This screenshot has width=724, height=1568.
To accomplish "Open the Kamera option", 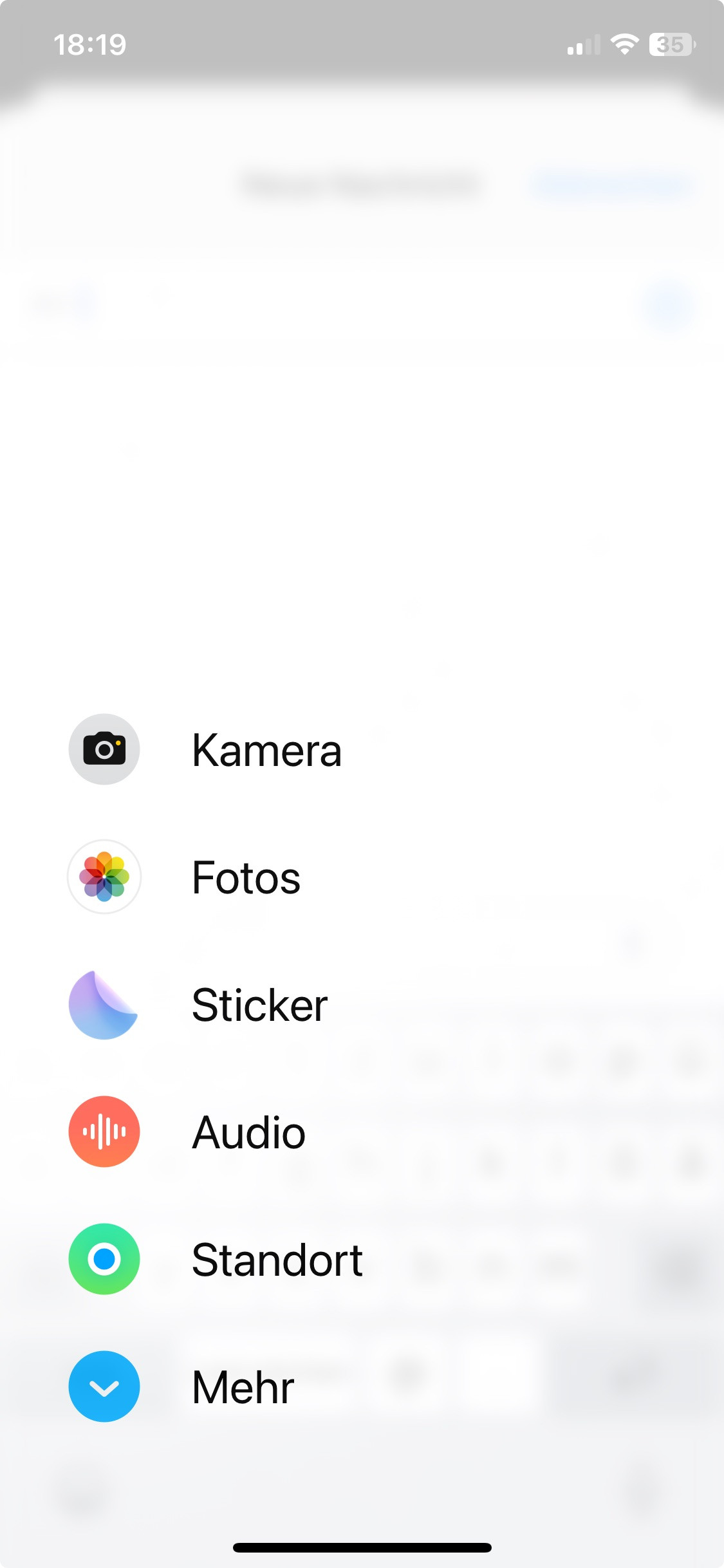I will click(x=206, y=749).
